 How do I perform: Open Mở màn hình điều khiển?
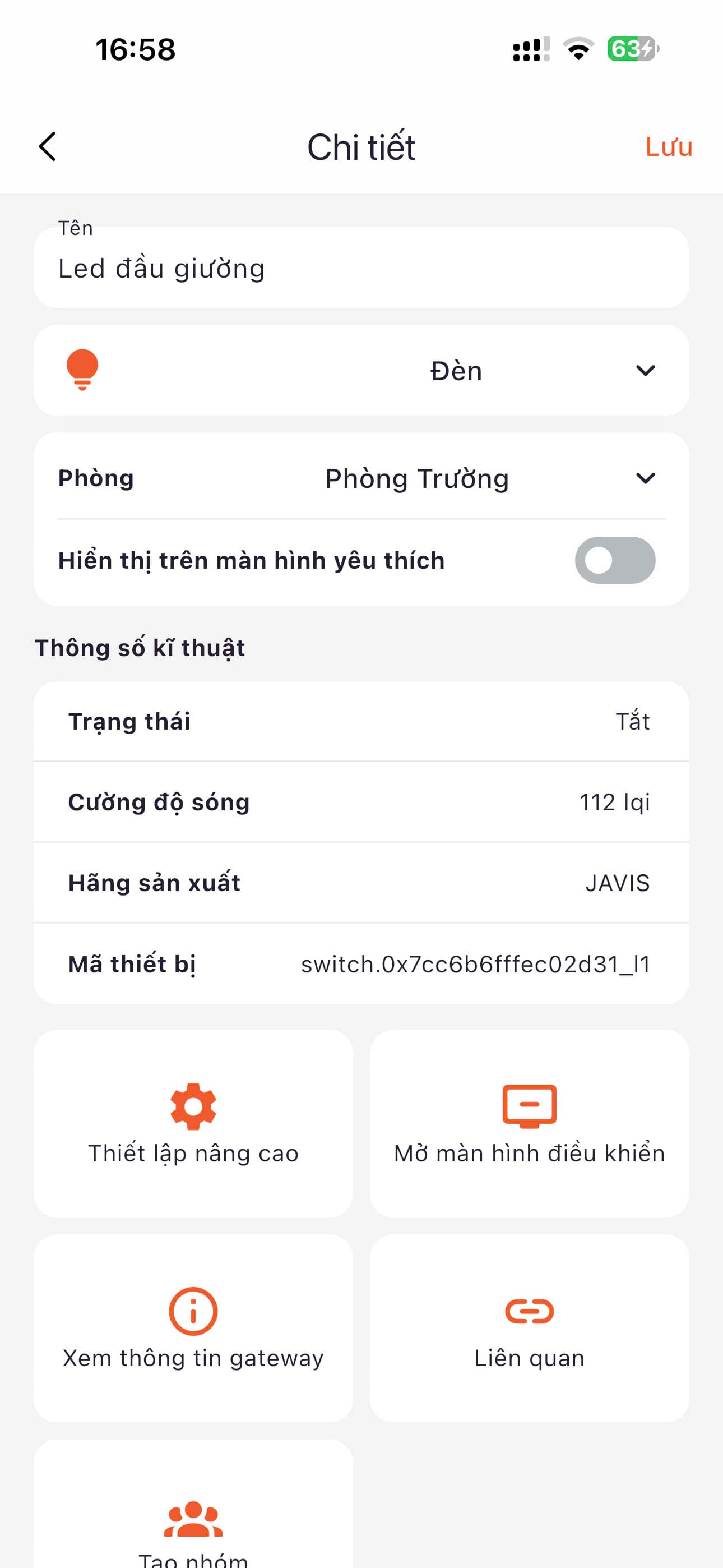[x=529, y=1123]
